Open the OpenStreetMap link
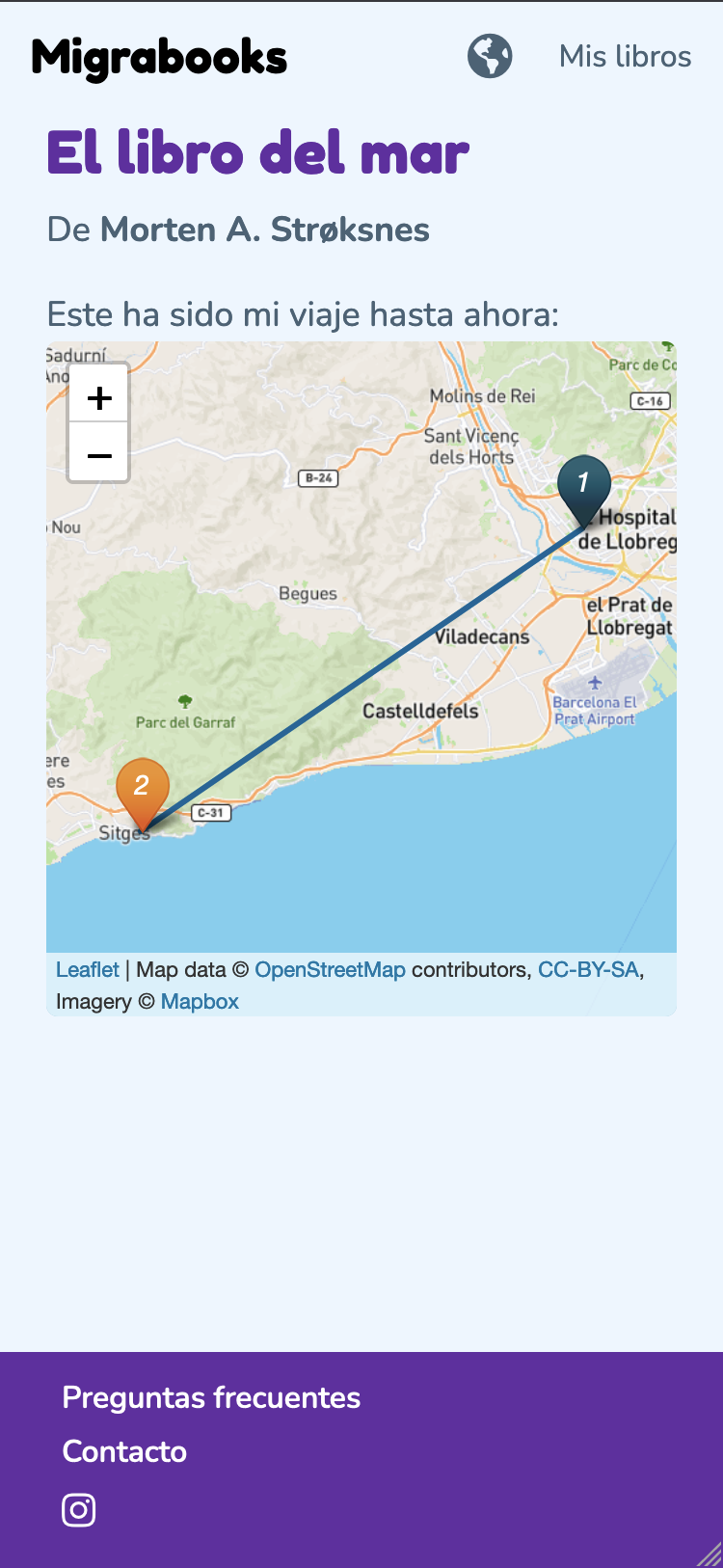The image size is (723, 1568). [330, 970]
